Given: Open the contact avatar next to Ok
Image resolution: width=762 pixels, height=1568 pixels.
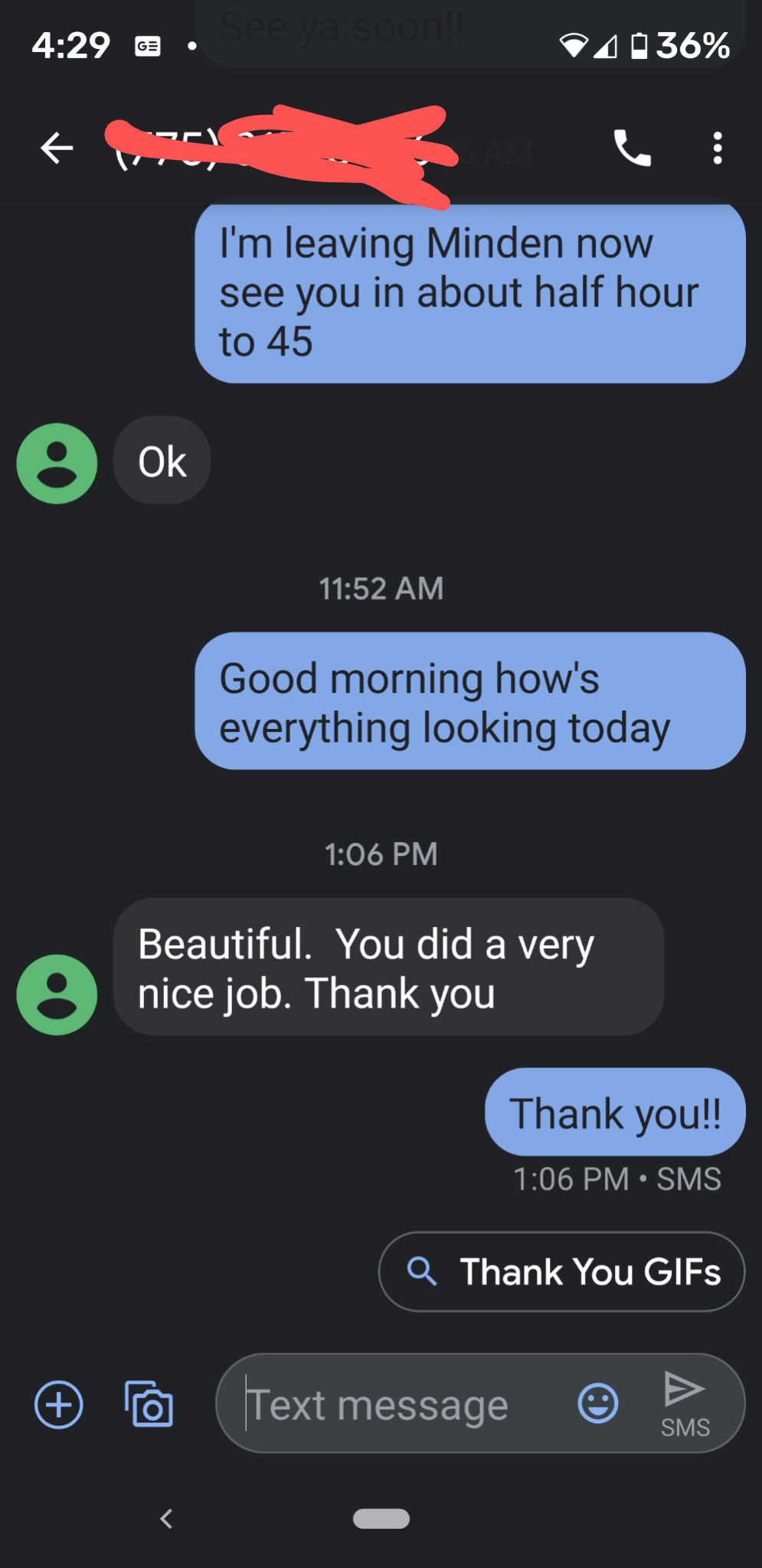Looking at the screenshot, I should pos(57,463).
